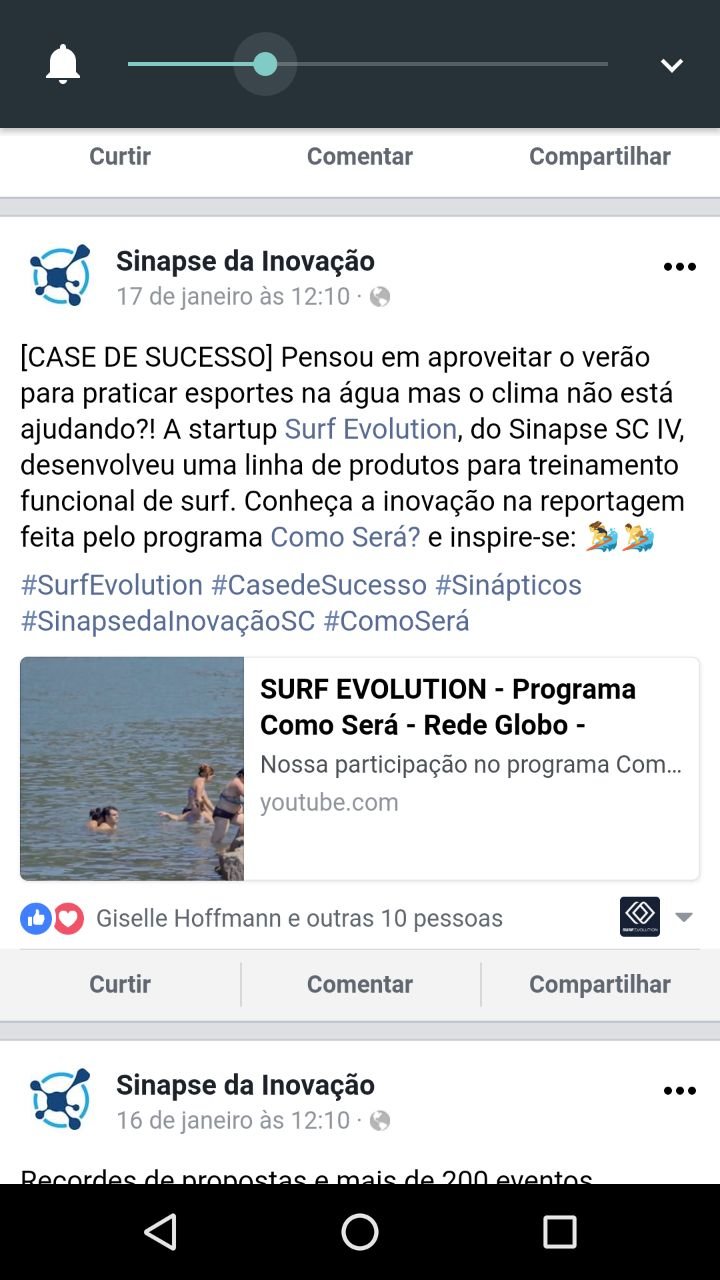This screenshot has width=720, height=1280.
Task: Open Sinapse da Inovação profile from 17 de janeiro post
Action: coord(245,261)
